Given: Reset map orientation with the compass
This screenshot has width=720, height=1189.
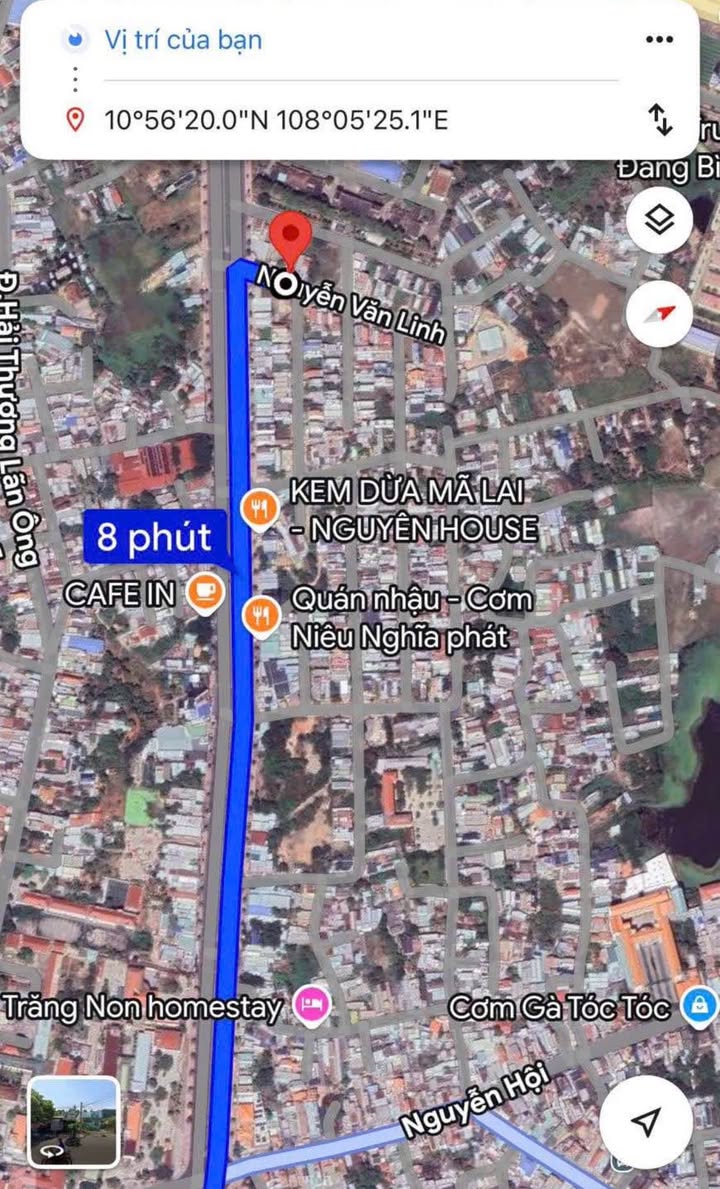Looking at the screenshot, I should pos(660,313).
